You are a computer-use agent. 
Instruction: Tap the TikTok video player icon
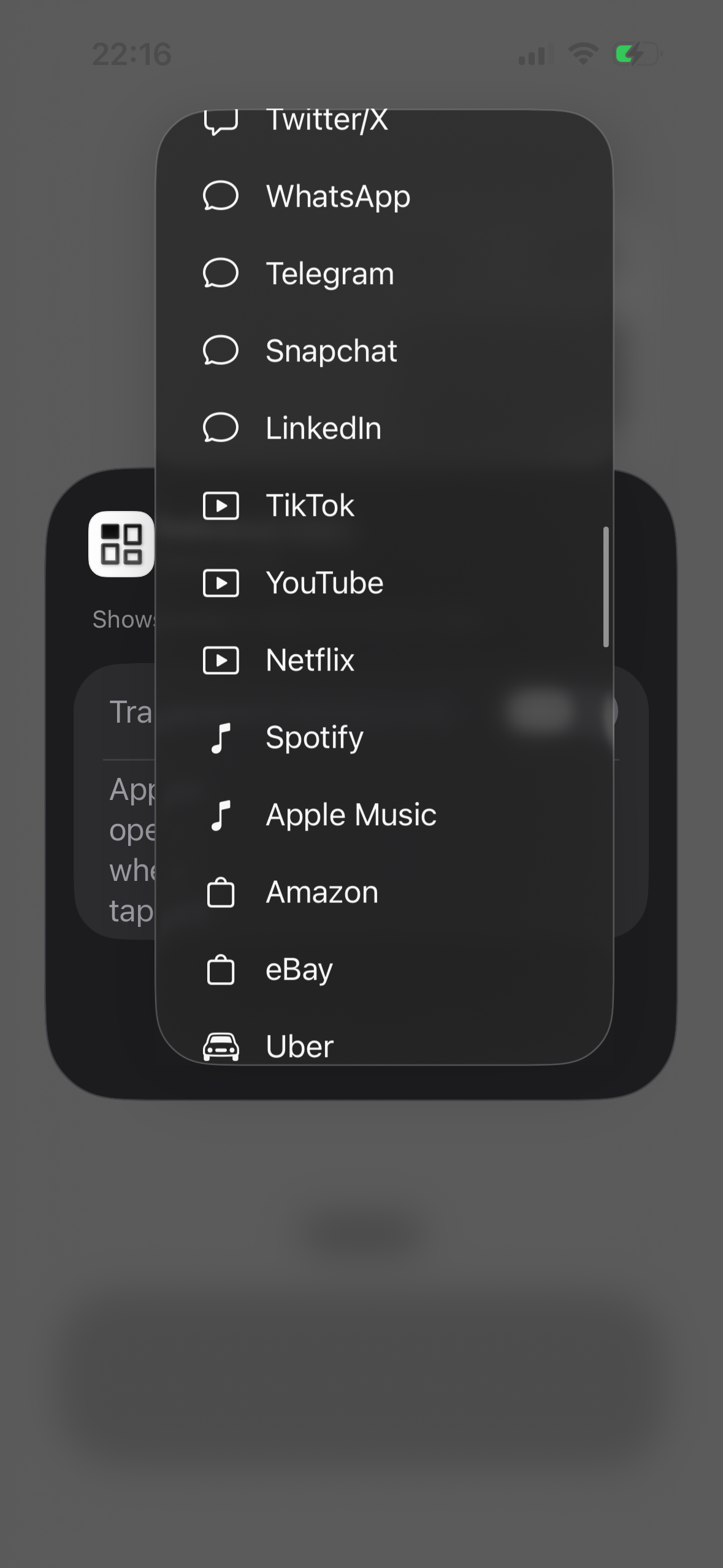tap(223, 506)
